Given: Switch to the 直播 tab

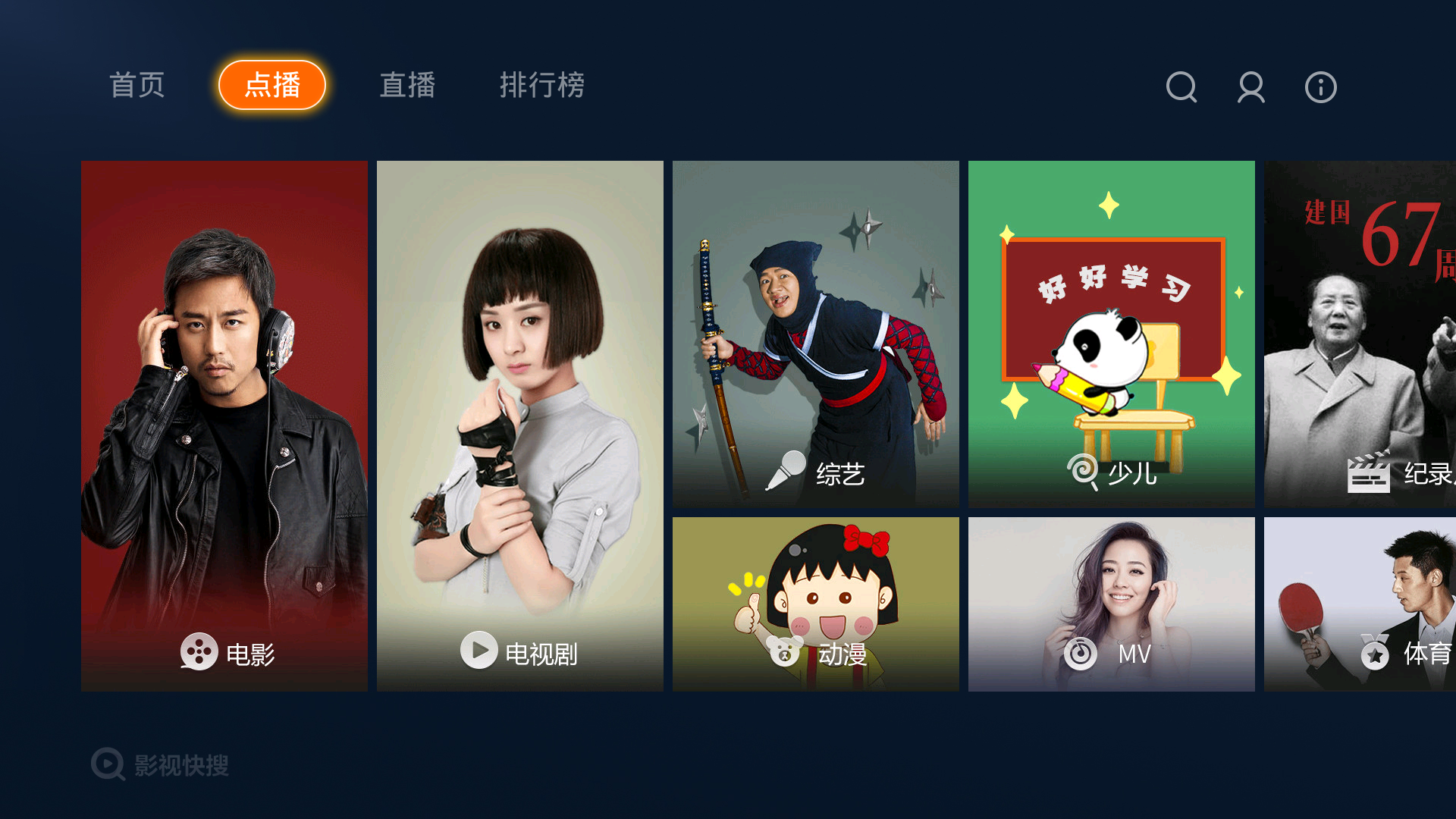Looking at the screenshot, I should (x=407, y=85).
